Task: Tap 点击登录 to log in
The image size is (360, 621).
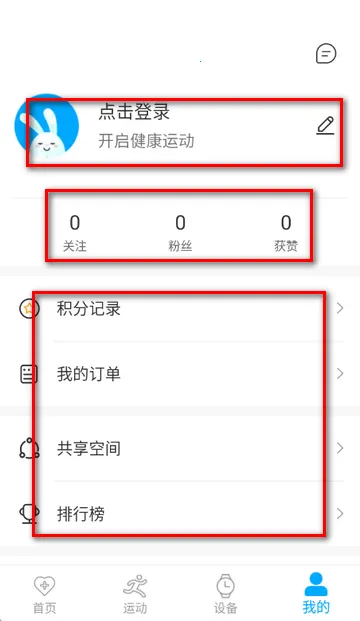Action: pyautogui.click(x=134, y=112)
